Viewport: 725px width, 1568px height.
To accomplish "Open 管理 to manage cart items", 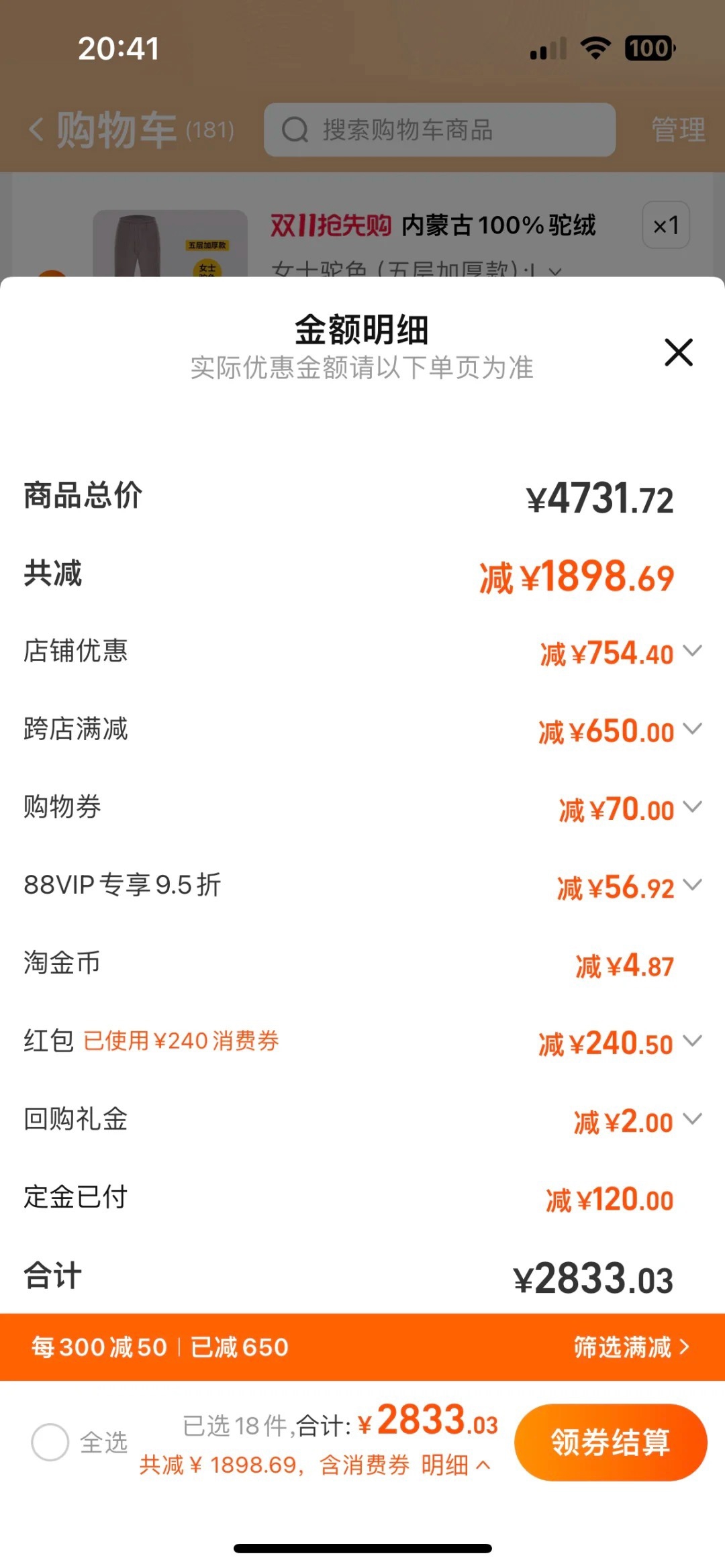I will (x=678, y=129).
